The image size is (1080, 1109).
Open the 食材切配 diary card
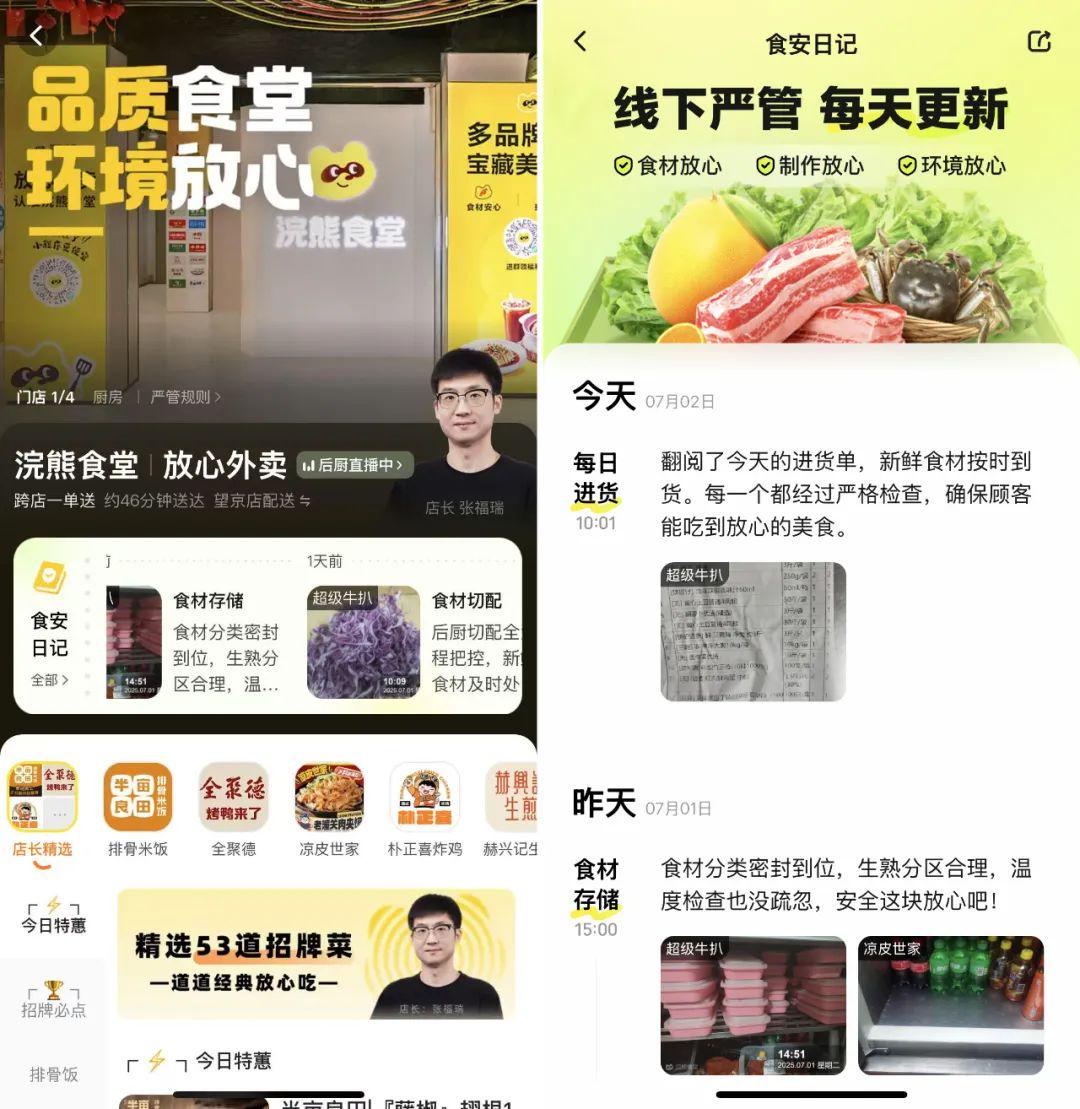tap(414, 641)
